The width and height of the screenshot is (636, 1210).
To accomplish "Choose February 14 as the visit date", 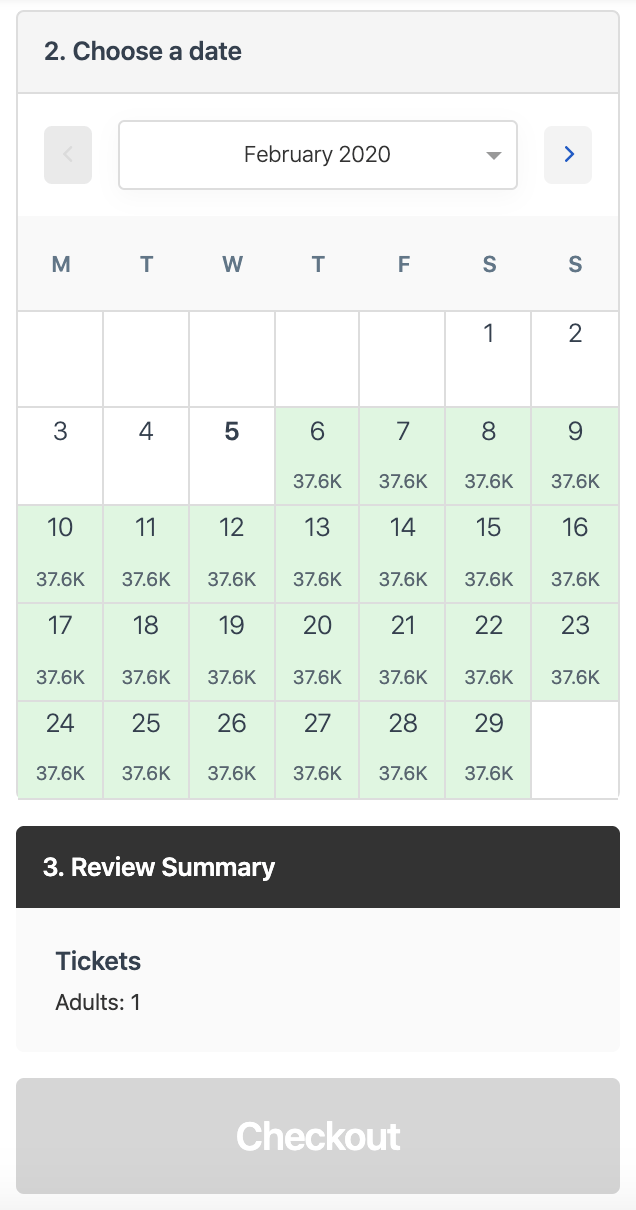I will coord(403,552).
